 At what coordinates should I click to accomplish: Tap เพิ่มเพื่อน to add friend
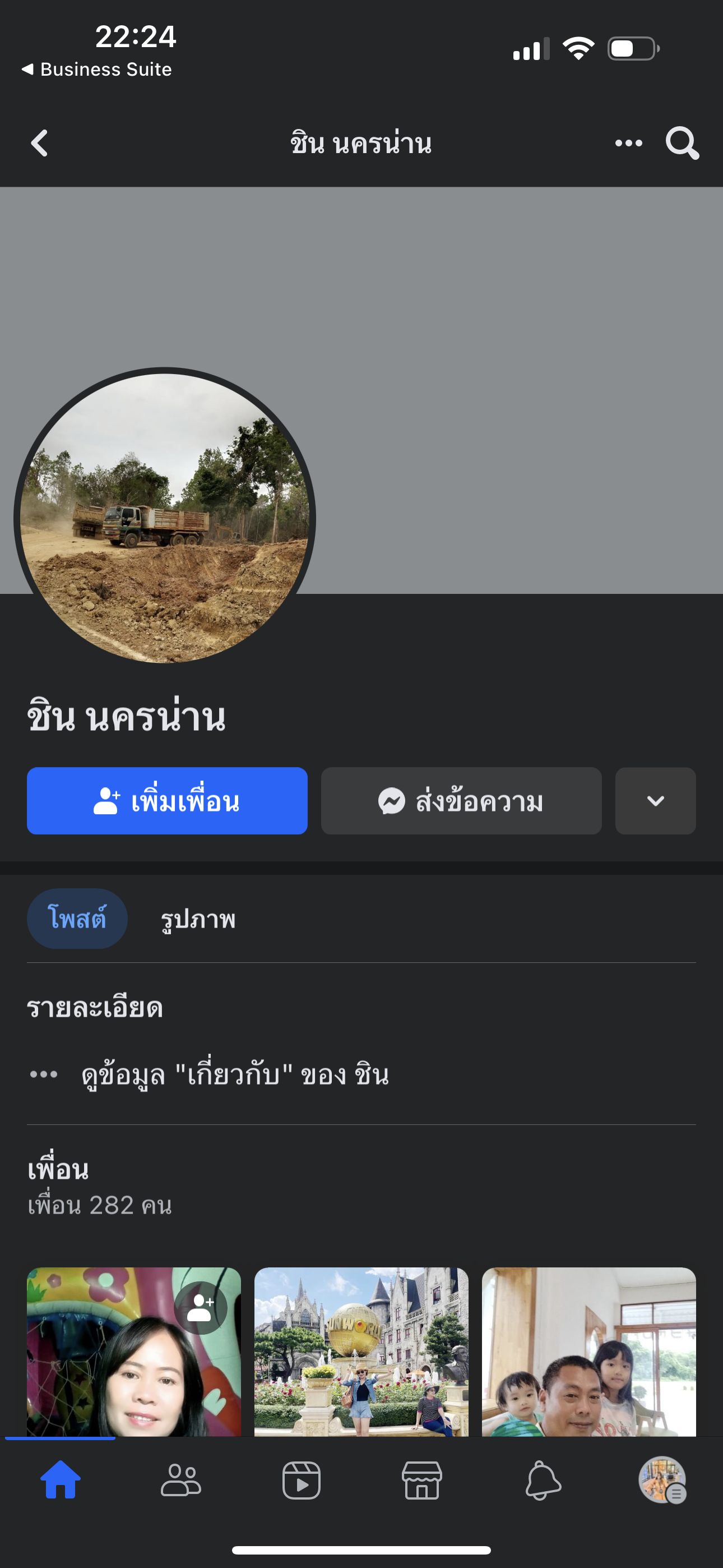tap(167, 801)
